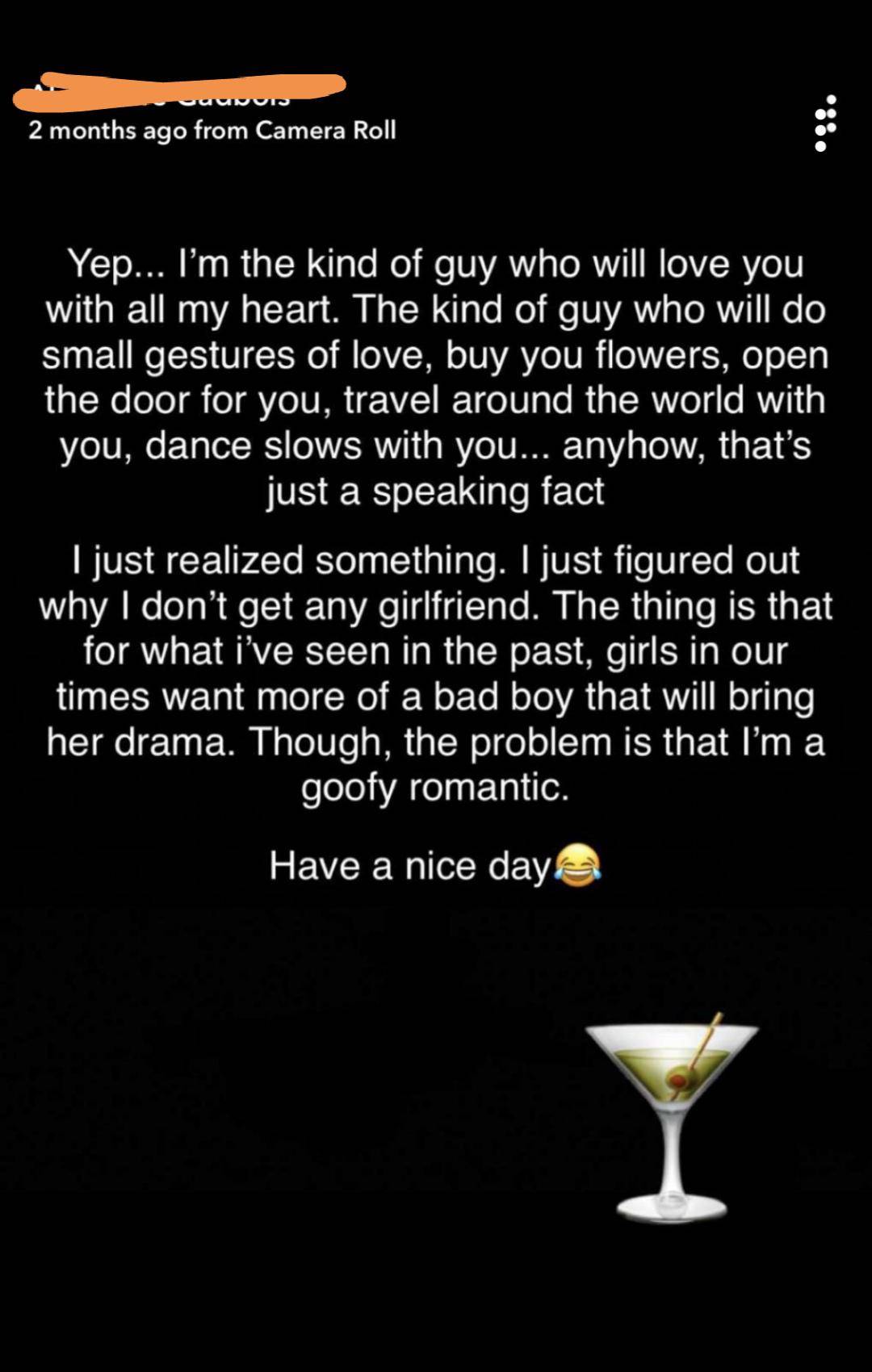This screenshot has height=1372, width=872.
Task: Toggle selection of the first text paragraph
Action: (x=436, y=375)
